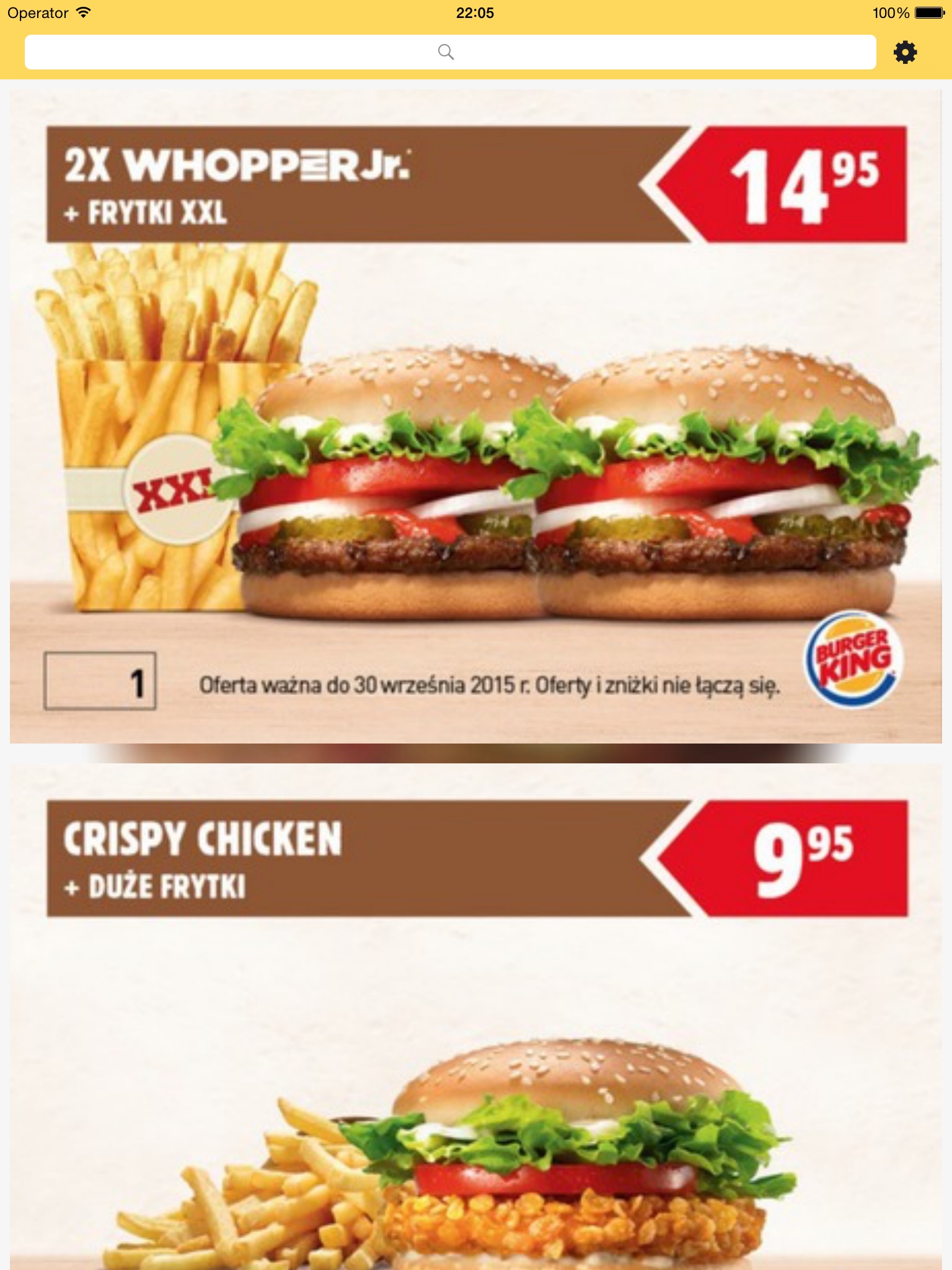Open settings via the gear icon
Image resolution: width=952 pixels, height=1270 pixels.
click(x=905, y=52)
